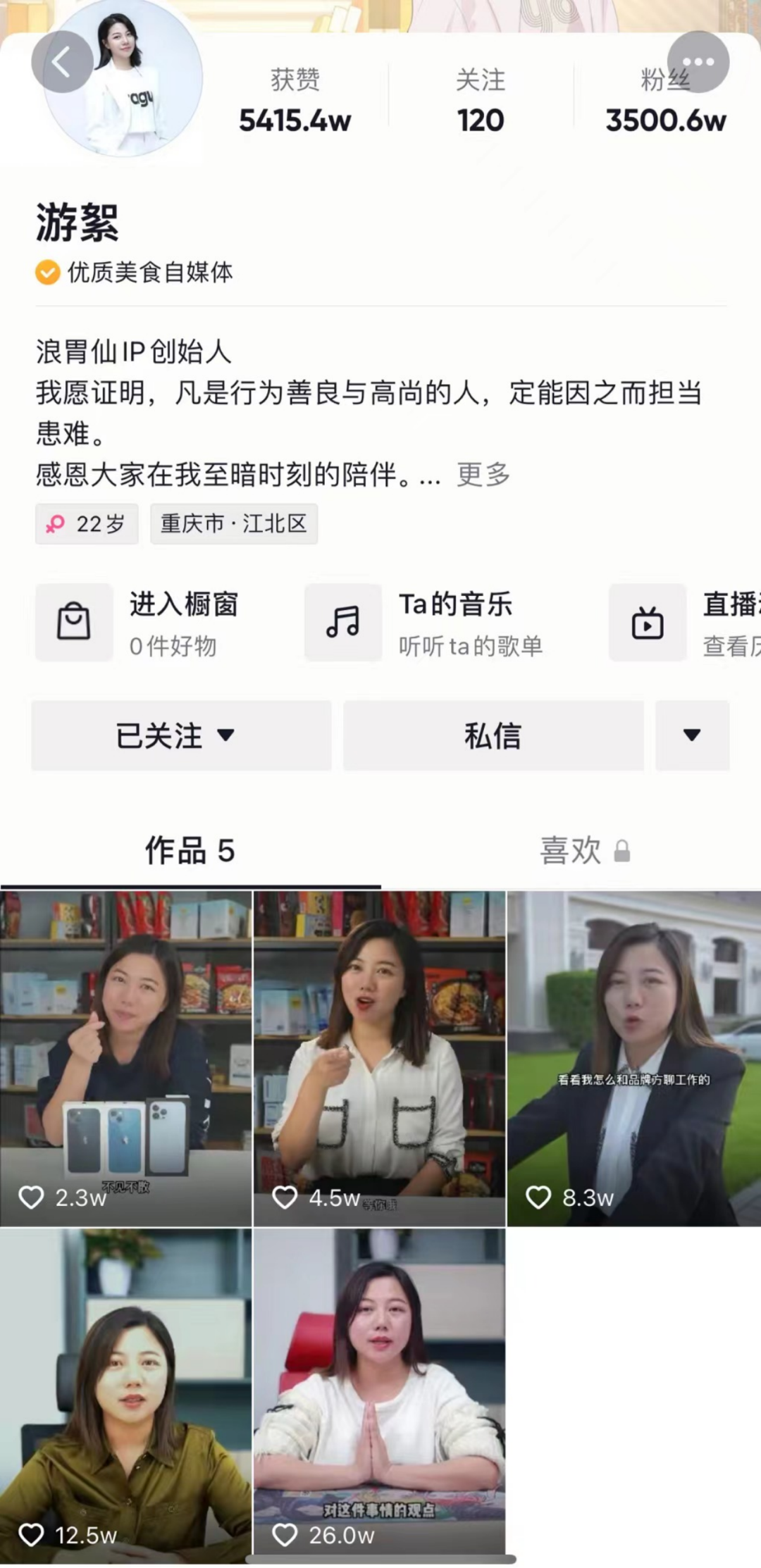Open the video with 4.5w likes

(x=379, y=1058)
